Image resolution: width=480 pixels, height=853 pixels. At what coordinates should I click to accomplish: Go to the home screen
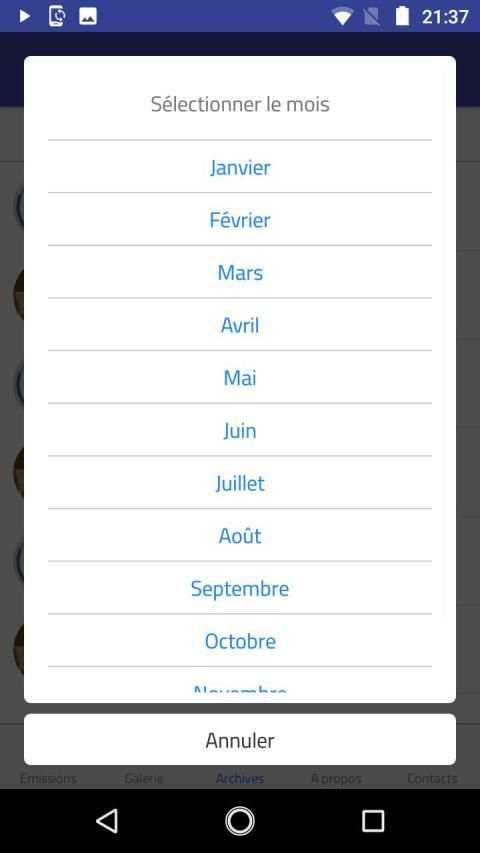point(239,820)
